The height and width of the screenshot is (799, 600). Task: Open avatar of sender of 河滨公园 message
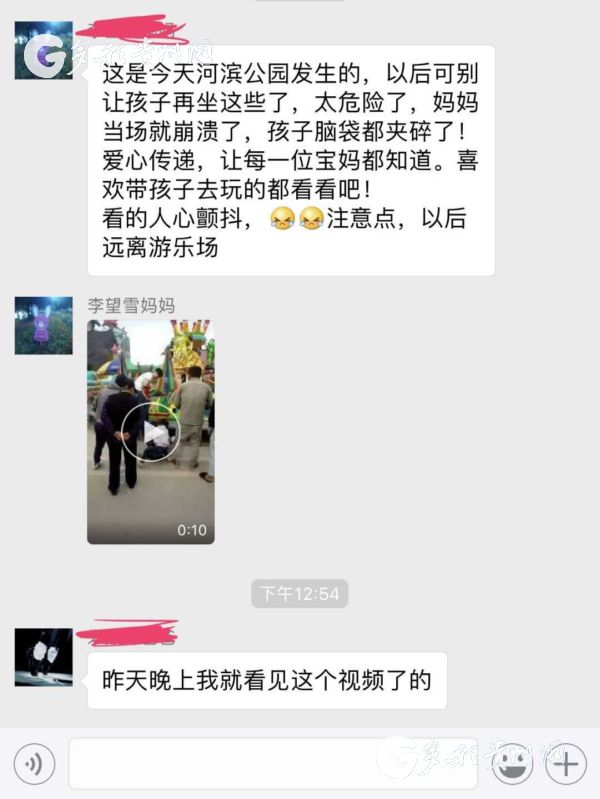click(x=43, y=51)
